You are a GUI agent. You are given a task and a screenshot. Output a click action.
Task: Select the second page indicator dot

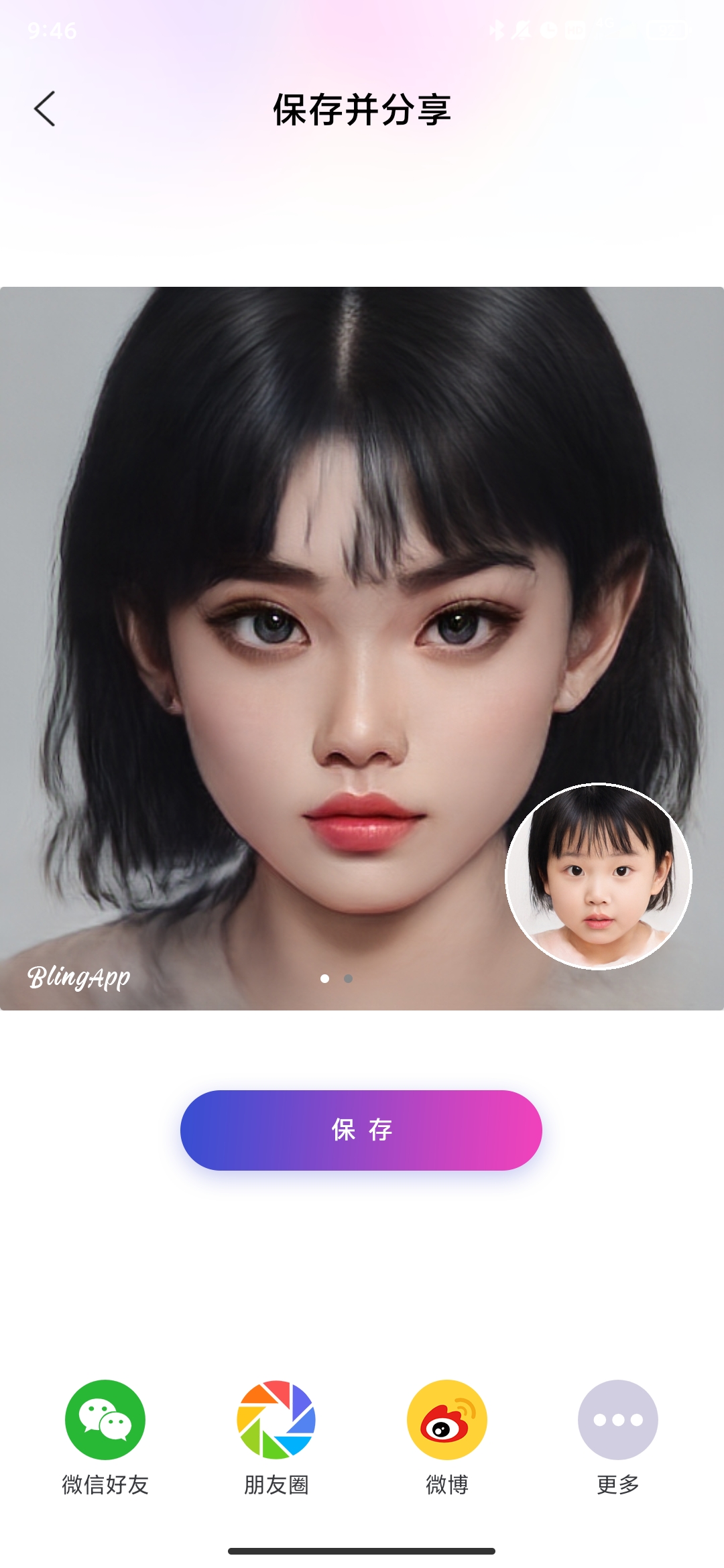[348, 978]
